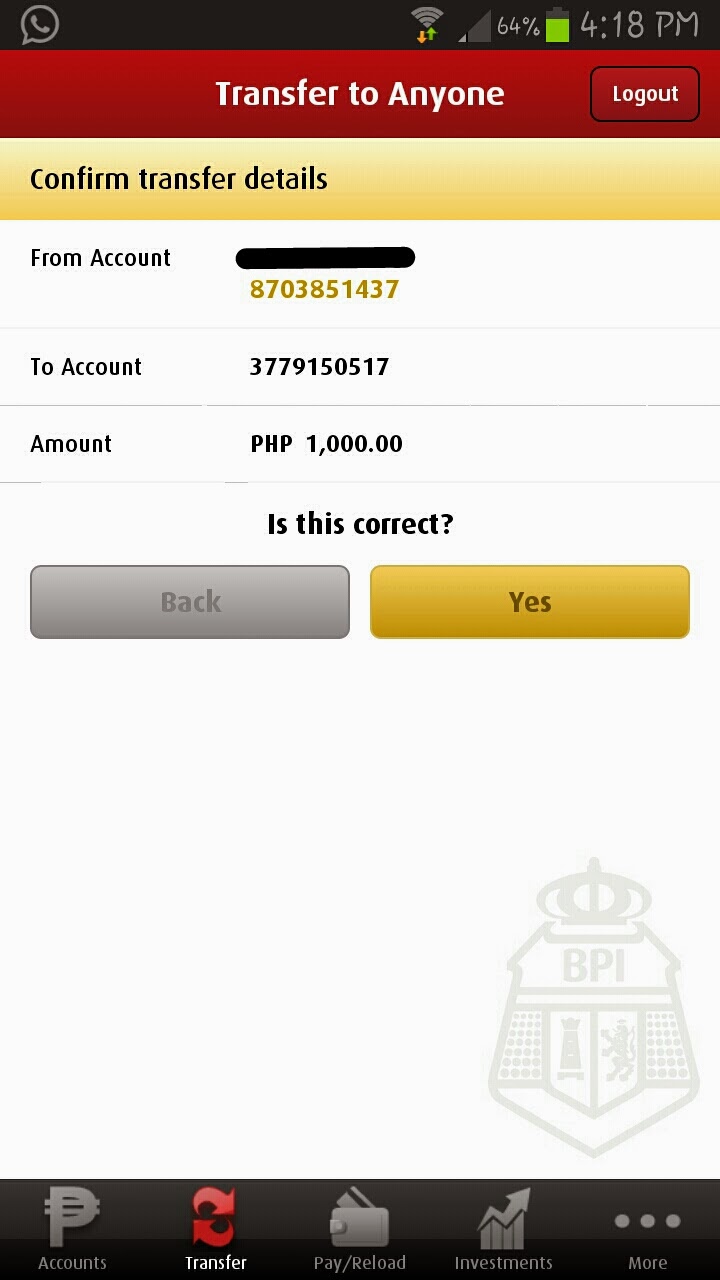Switch to the Pay/Reload tab
Image resolution: width=720 pixels, height=1280 pixels.
point(359,1230)
